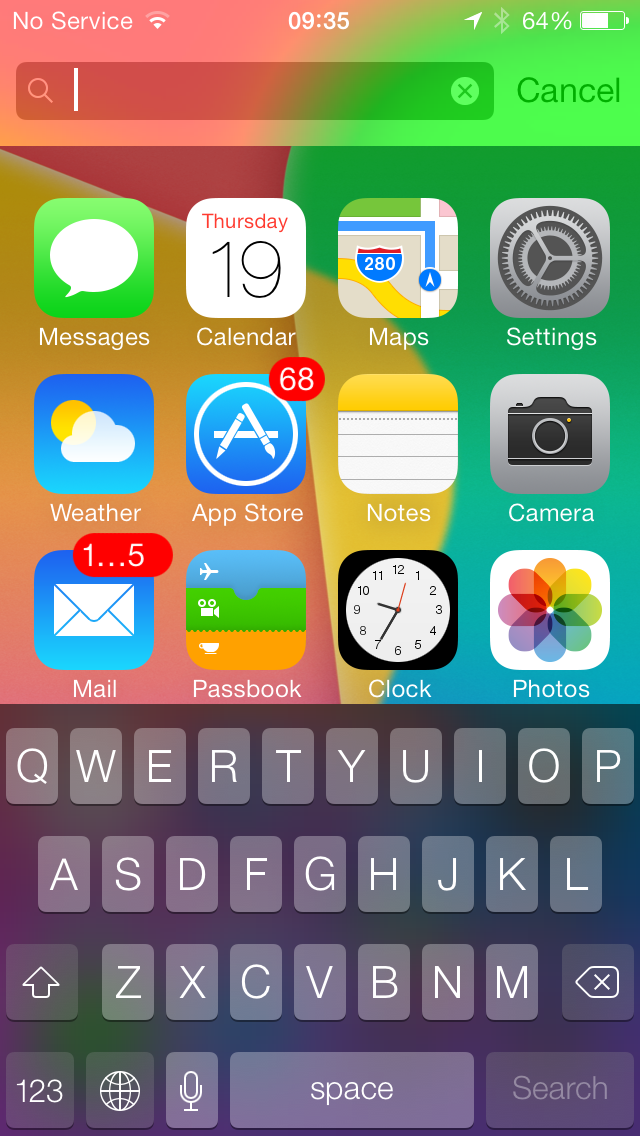Image resolution: width=640 pixels, height=1136 pixels.
Task: Switch to the 123 numeric keyboard
Action: [x=40, y=1089]
